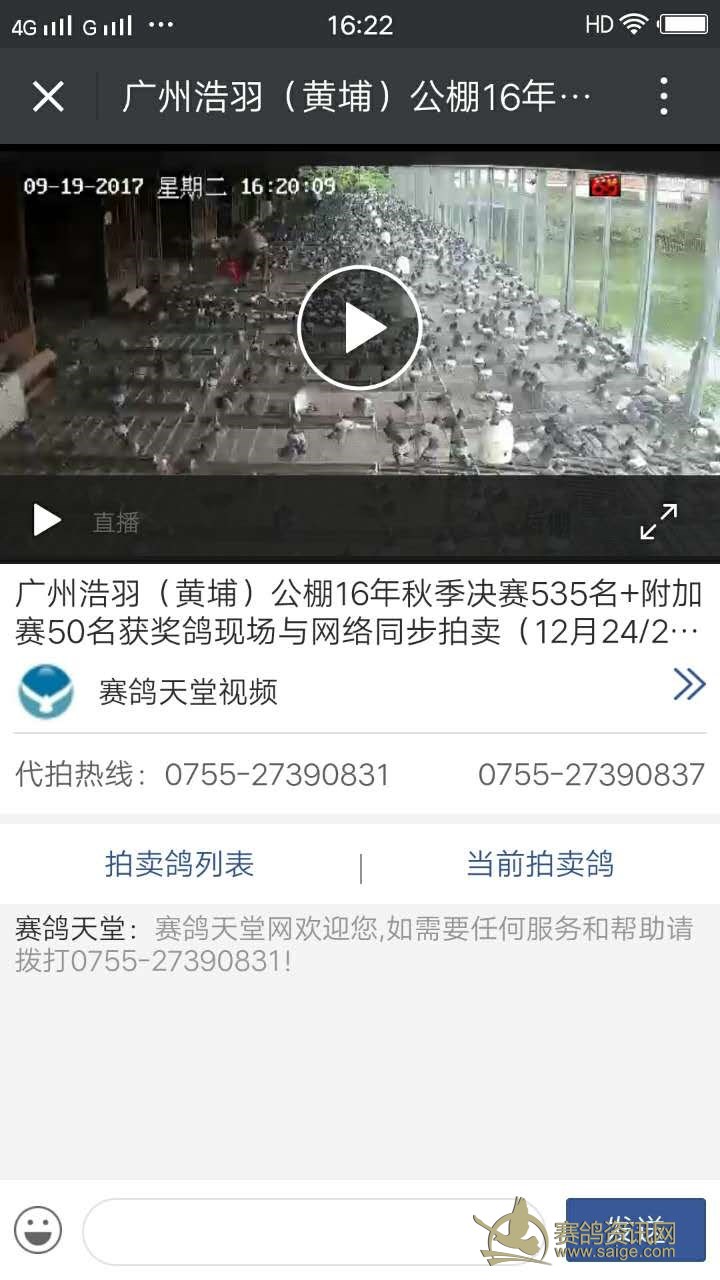This screenshot has height=1280, width=720.
Task: Send the chat message
Action: coord(636,1229)
